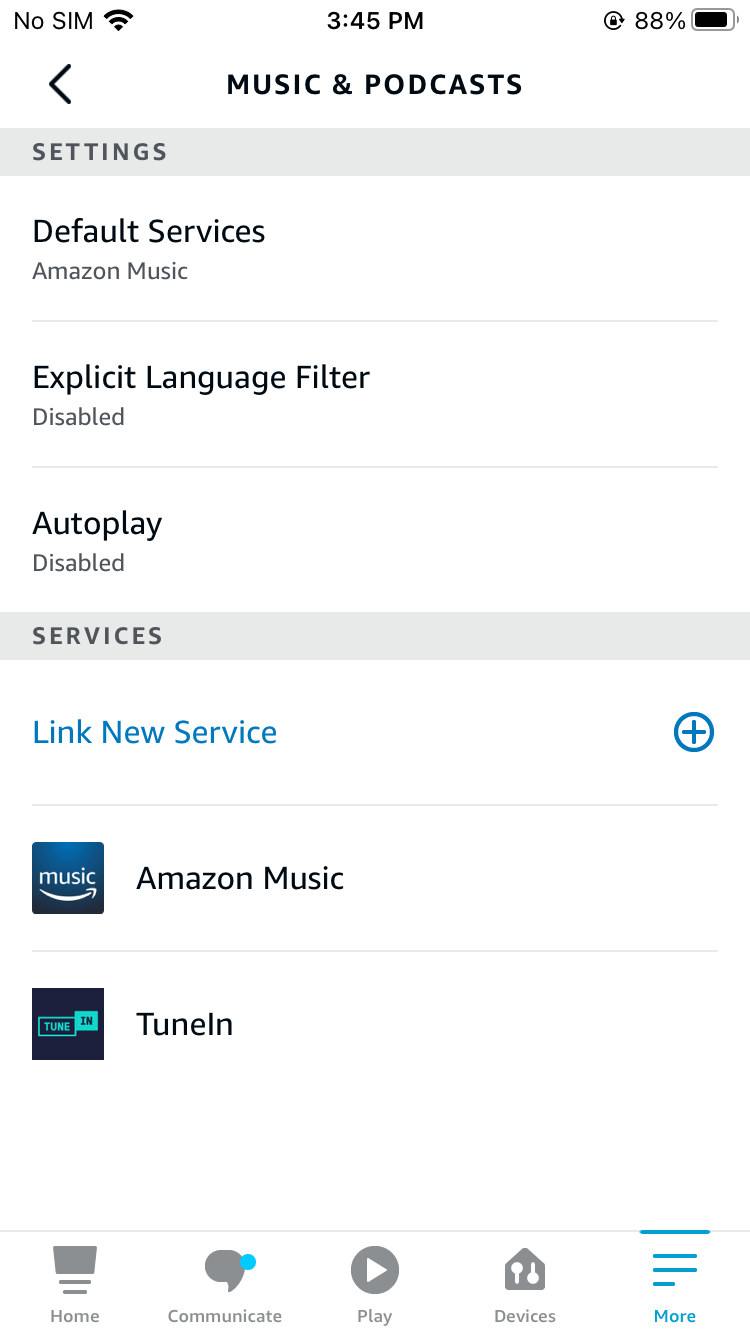The image size is (750, 1334).
Task: Tap the Link New Service link
Action: coord(154,732)
